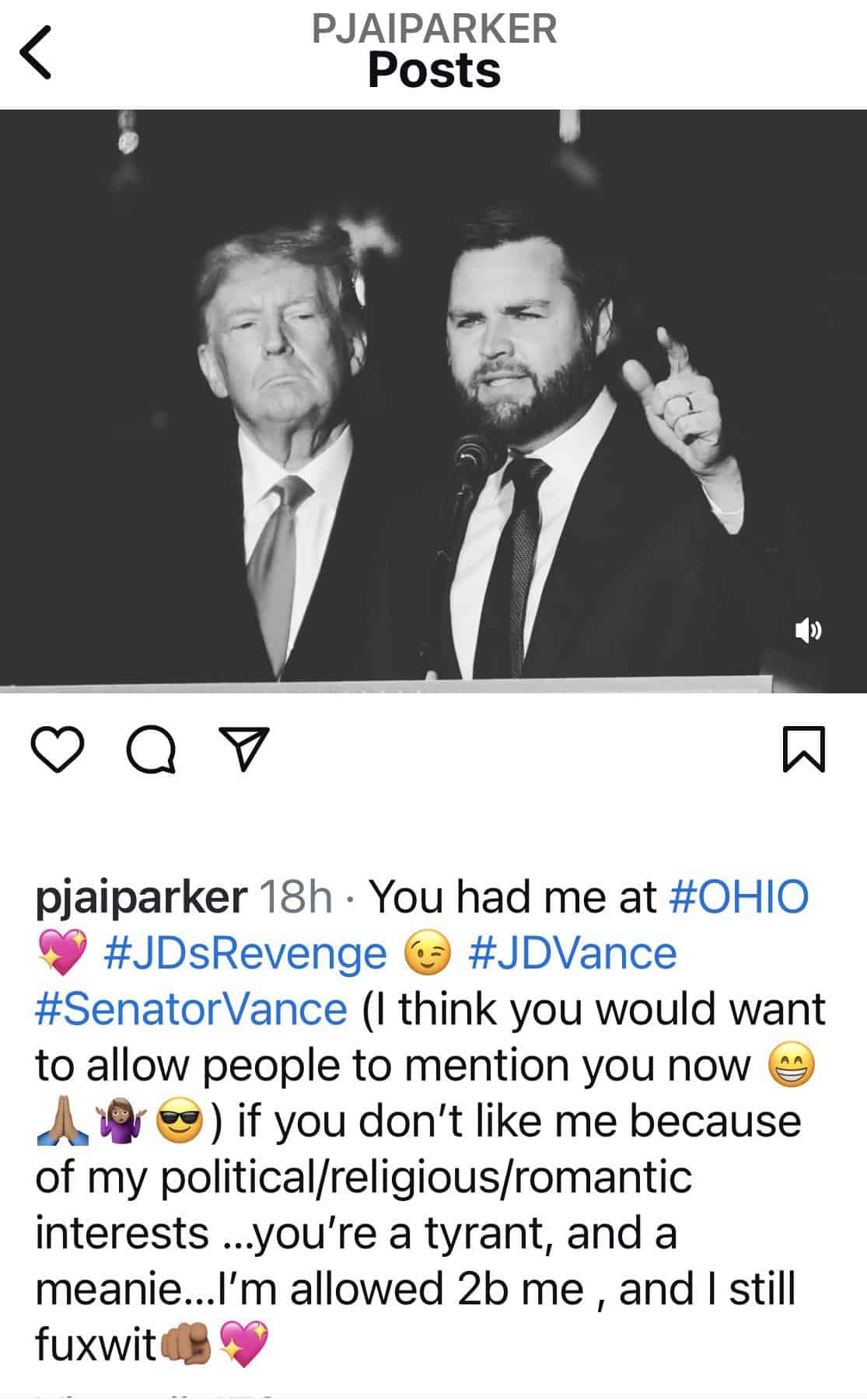The image size is (867, 1400).
Task: Open the #OHIO hashtag
Action: point(739,897)
